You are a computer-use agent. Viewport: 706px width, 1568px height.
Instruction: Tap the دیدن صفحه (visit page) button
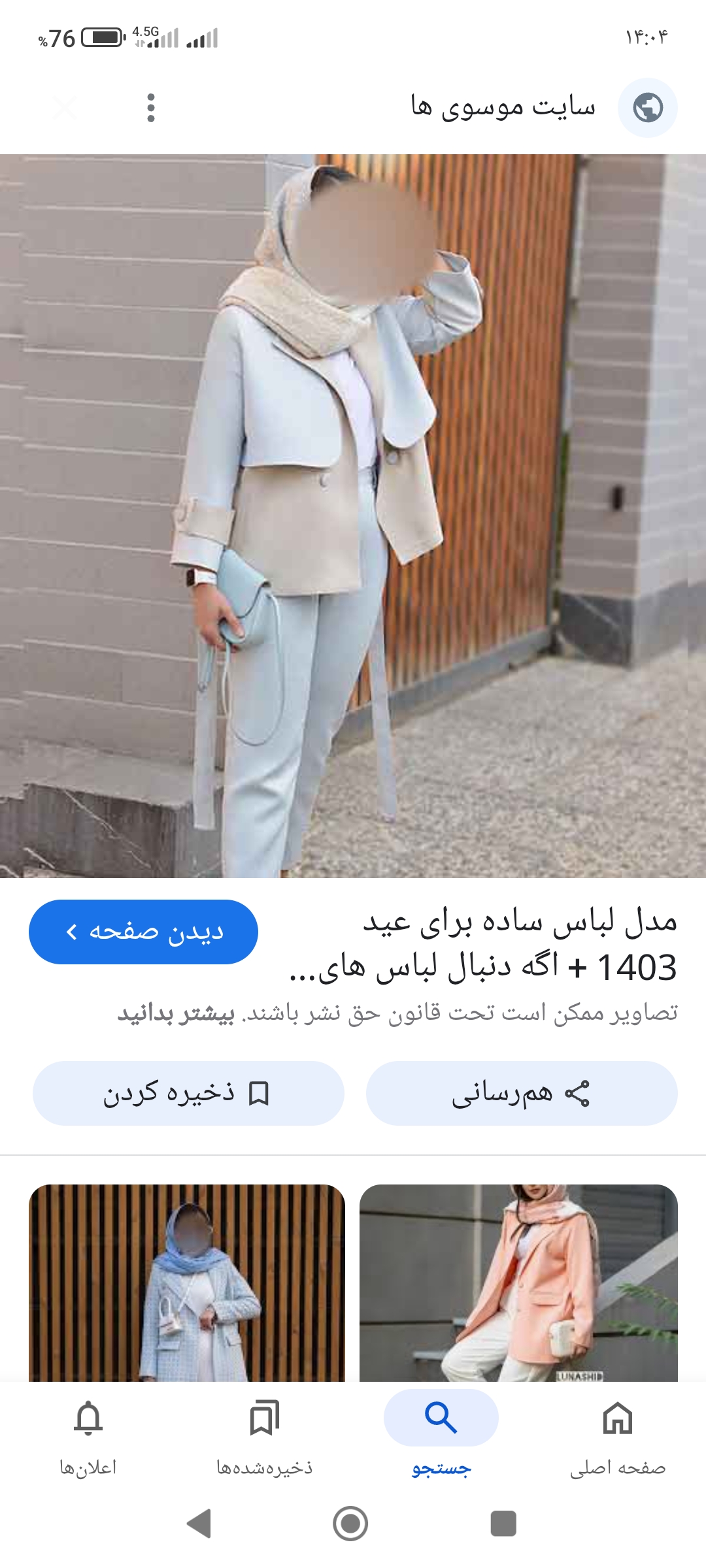143,932
